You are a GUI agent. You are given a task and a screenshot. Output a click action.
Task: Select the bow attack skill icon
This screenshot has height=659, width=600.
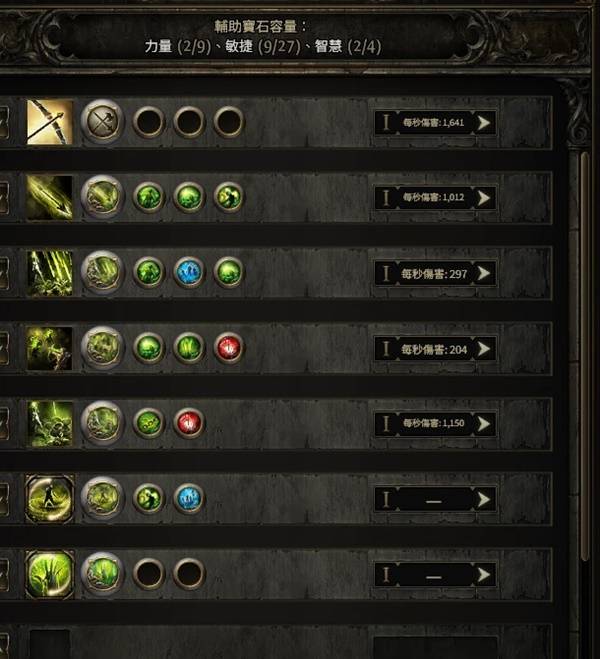click(x=49, y=122)
